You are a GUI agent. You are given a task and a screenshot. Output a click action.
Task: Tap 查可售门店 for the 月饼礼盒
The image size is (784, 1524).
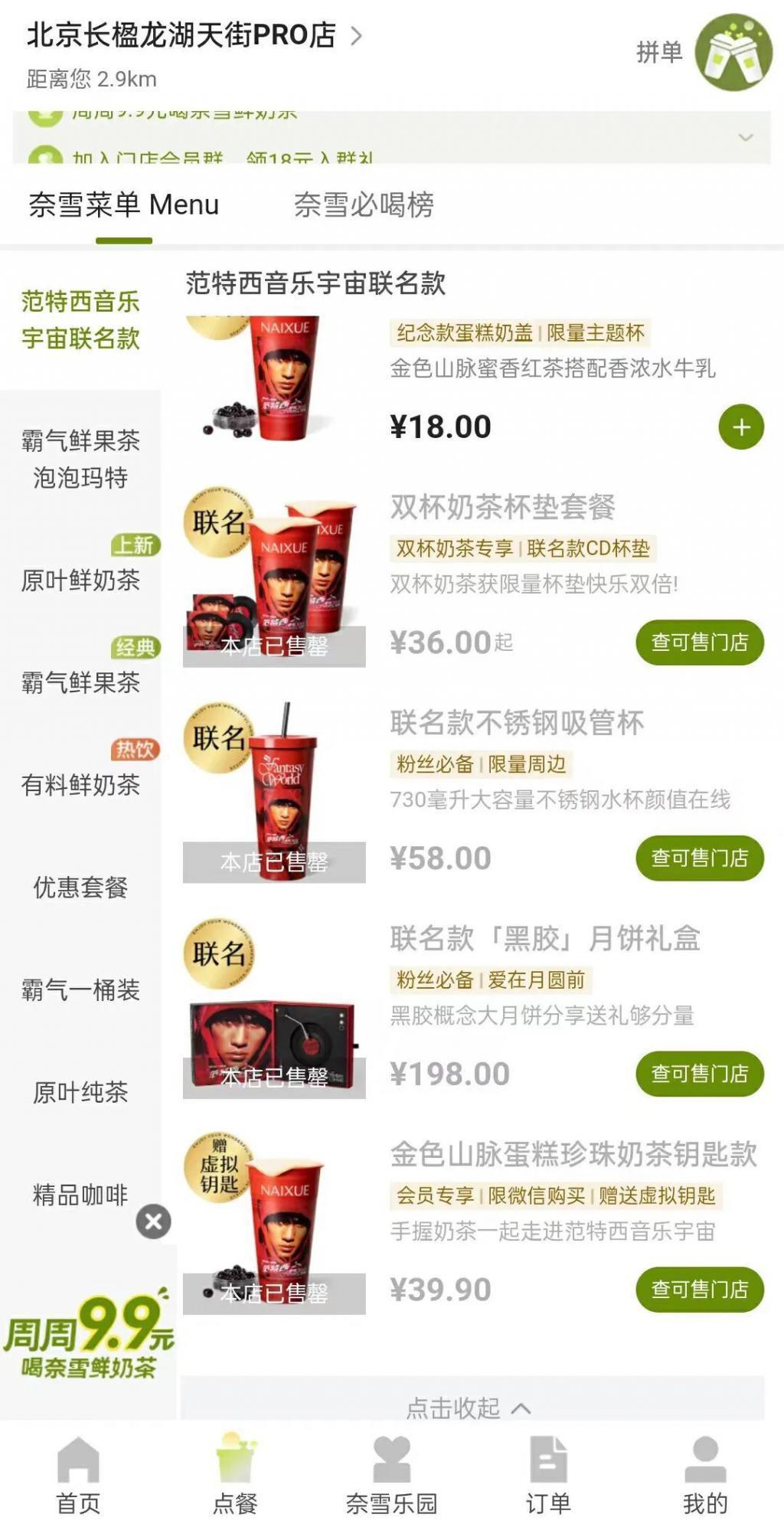[701, 1074]
